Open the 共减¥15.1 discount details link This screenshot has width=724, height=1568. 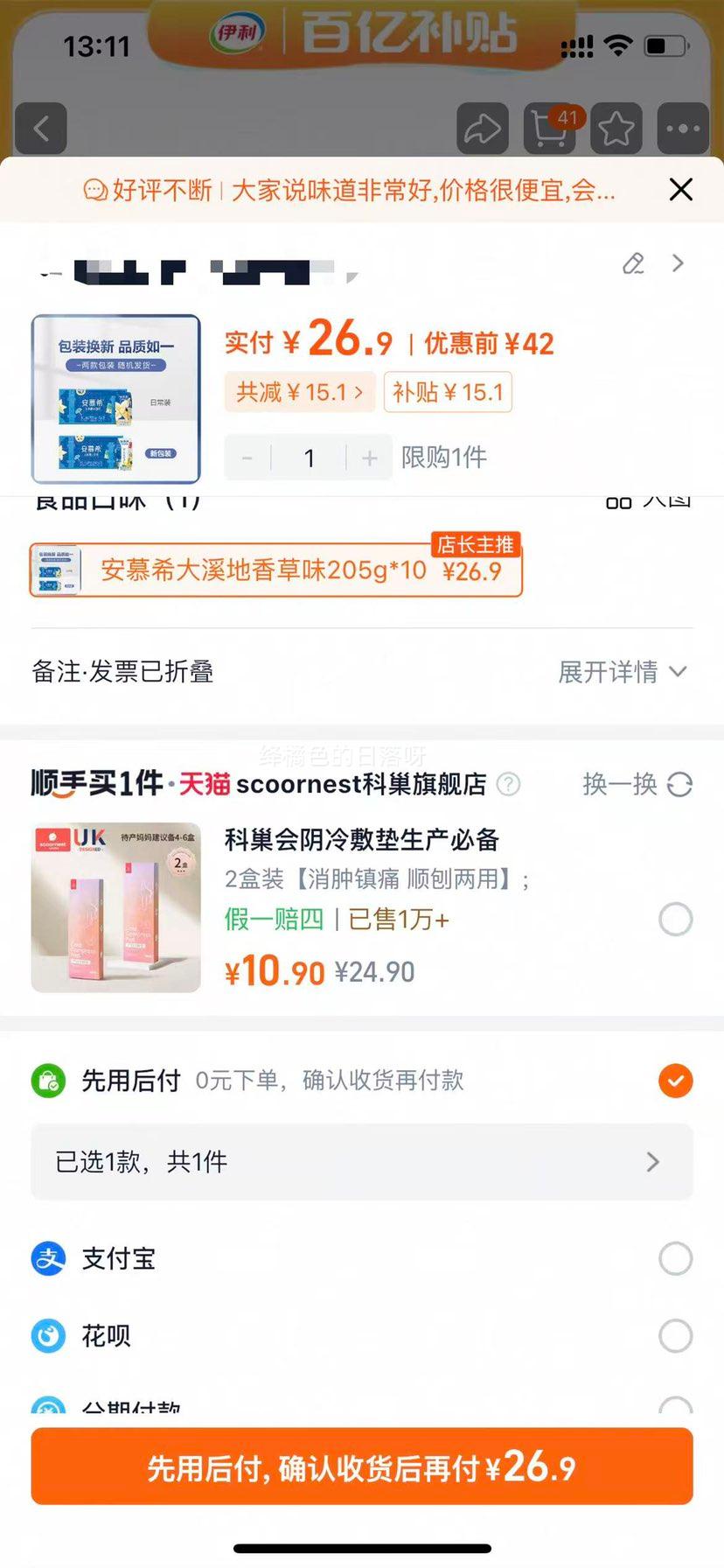[300, 392]
